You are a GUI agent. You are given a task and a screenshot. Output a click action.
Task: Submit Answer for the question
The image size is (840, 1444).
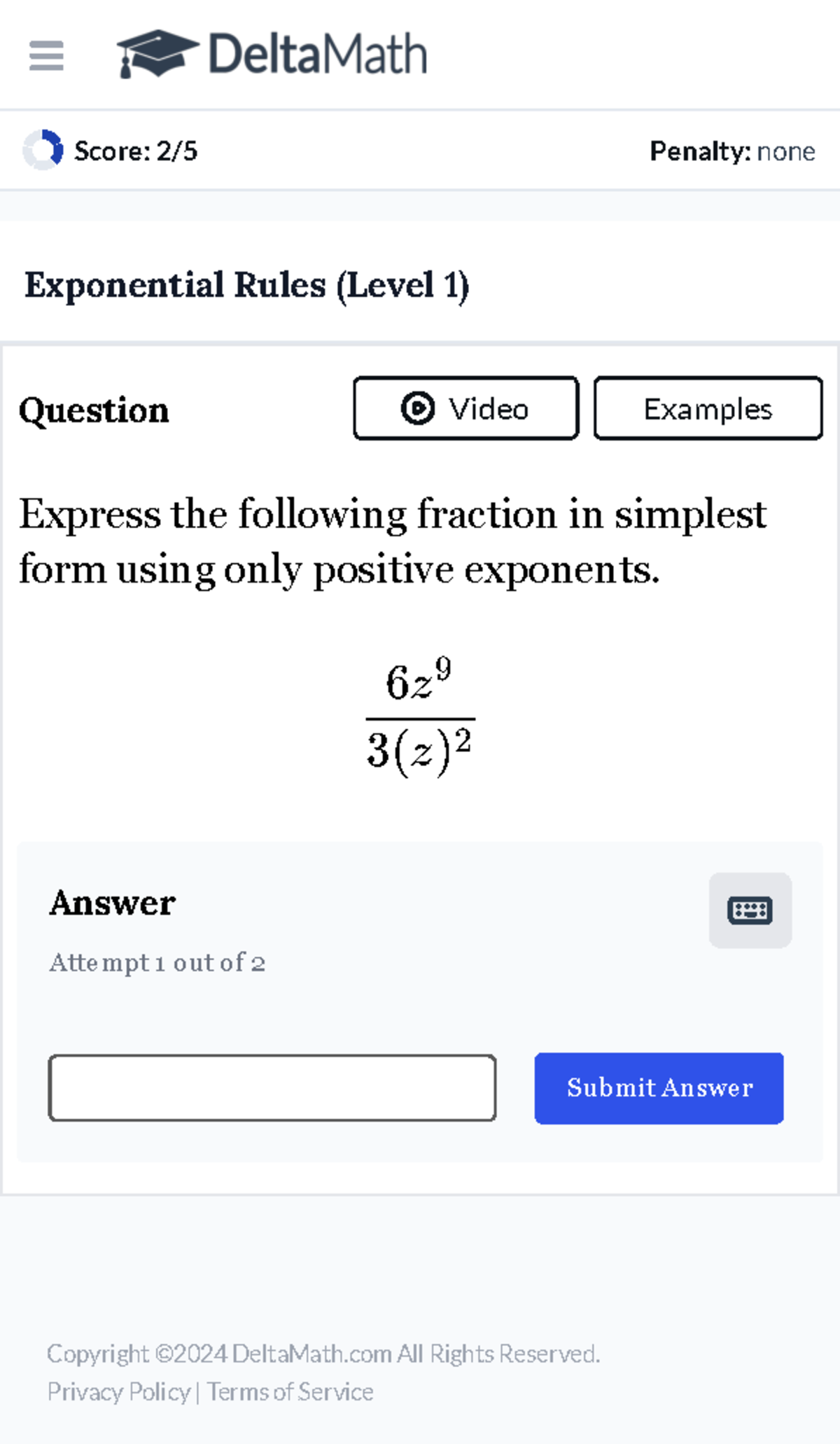[659, 1088]
